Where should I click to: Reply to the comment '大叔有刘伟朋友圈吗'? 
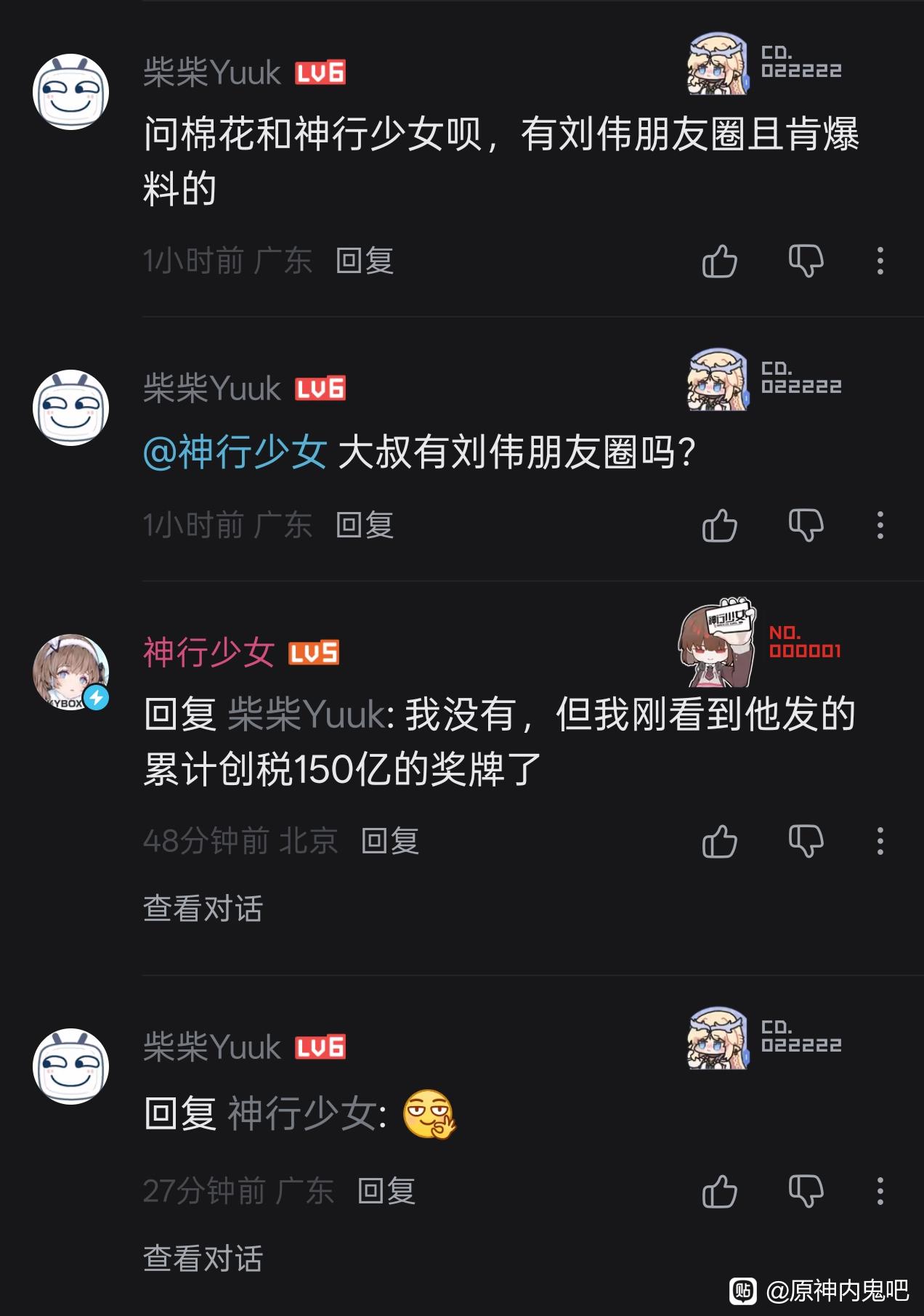pos(365,525)
